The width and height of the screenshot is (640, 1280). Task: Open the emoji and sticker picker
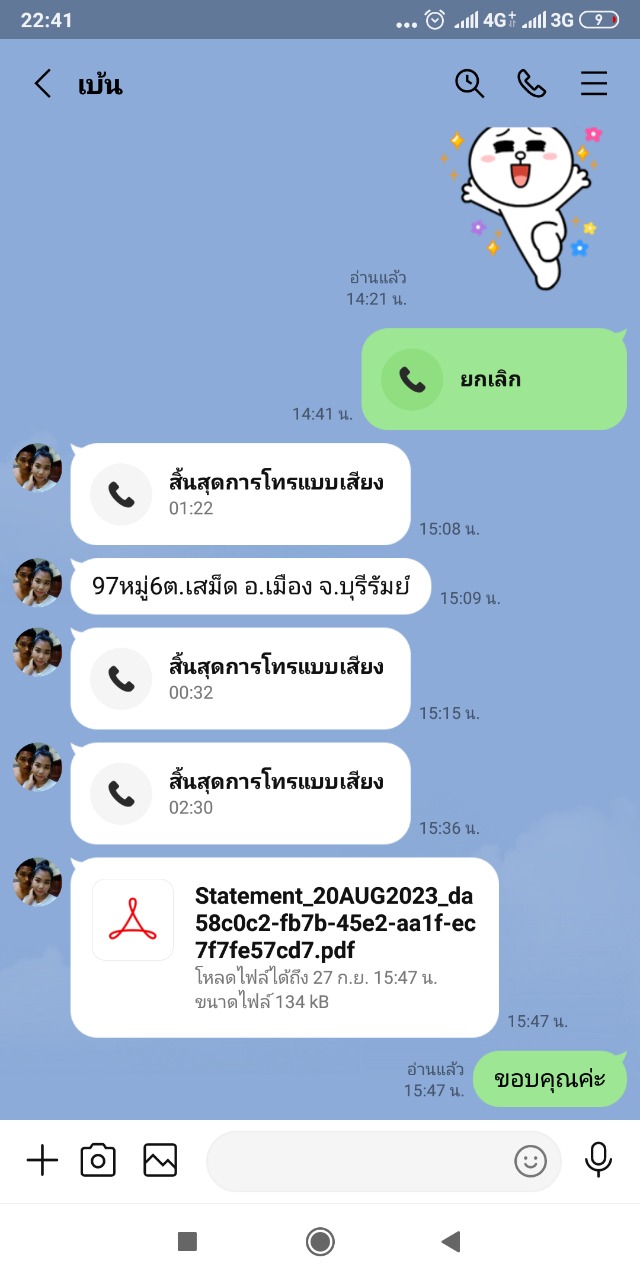[x=531, y=1161]
